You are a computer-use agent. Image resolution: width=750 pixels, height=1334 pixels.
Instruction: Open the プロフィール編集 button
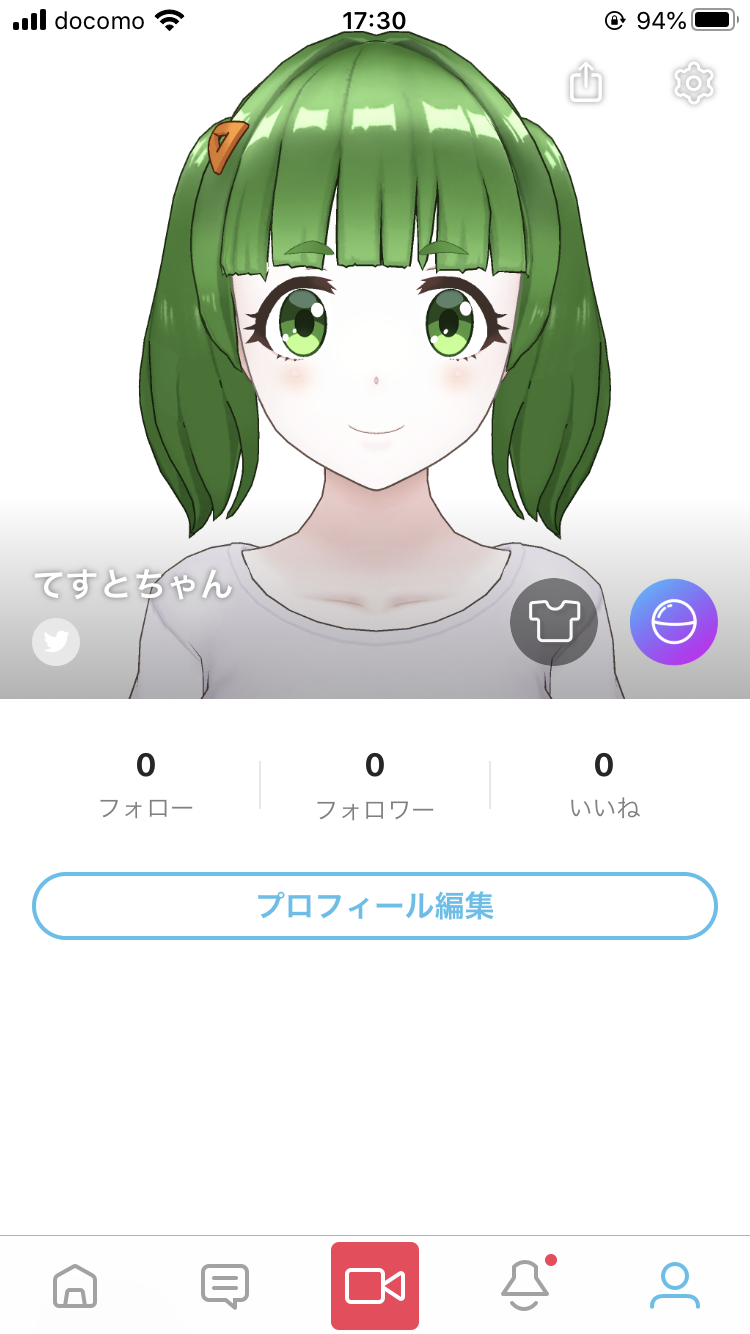(375, 905)
